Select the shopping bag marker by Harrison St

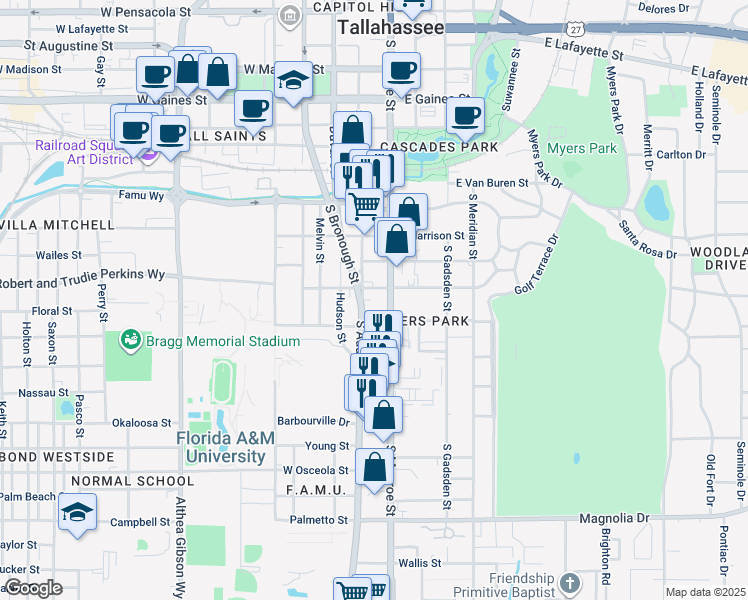(396, 239)
